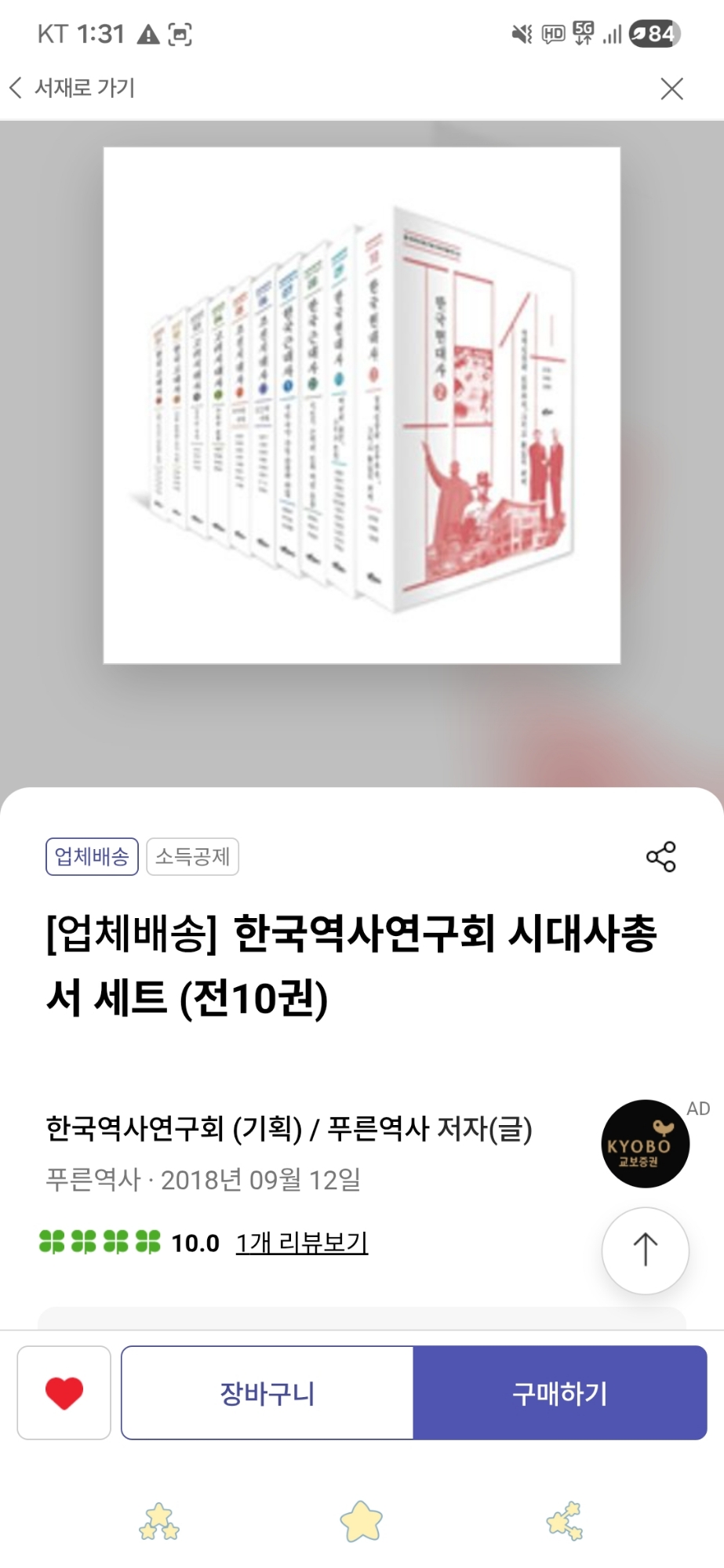Add the set to 장바구니
Screen dimensions: 724x1568
267,1392
